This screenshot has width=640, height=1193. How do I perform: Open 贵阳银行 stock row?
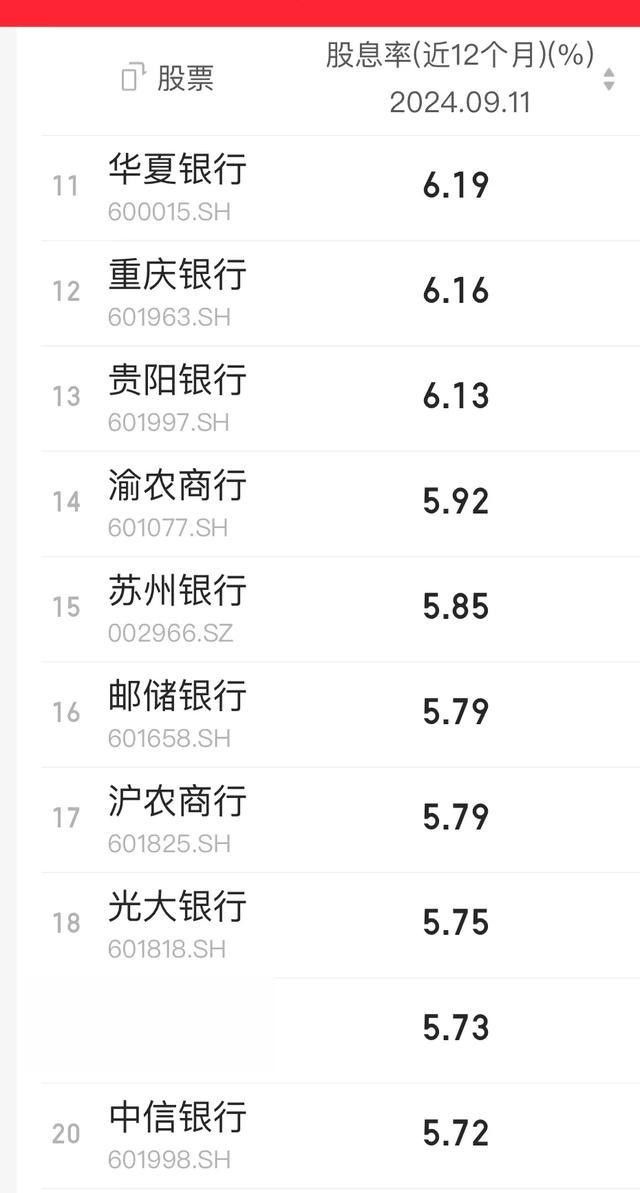[340, 399]
